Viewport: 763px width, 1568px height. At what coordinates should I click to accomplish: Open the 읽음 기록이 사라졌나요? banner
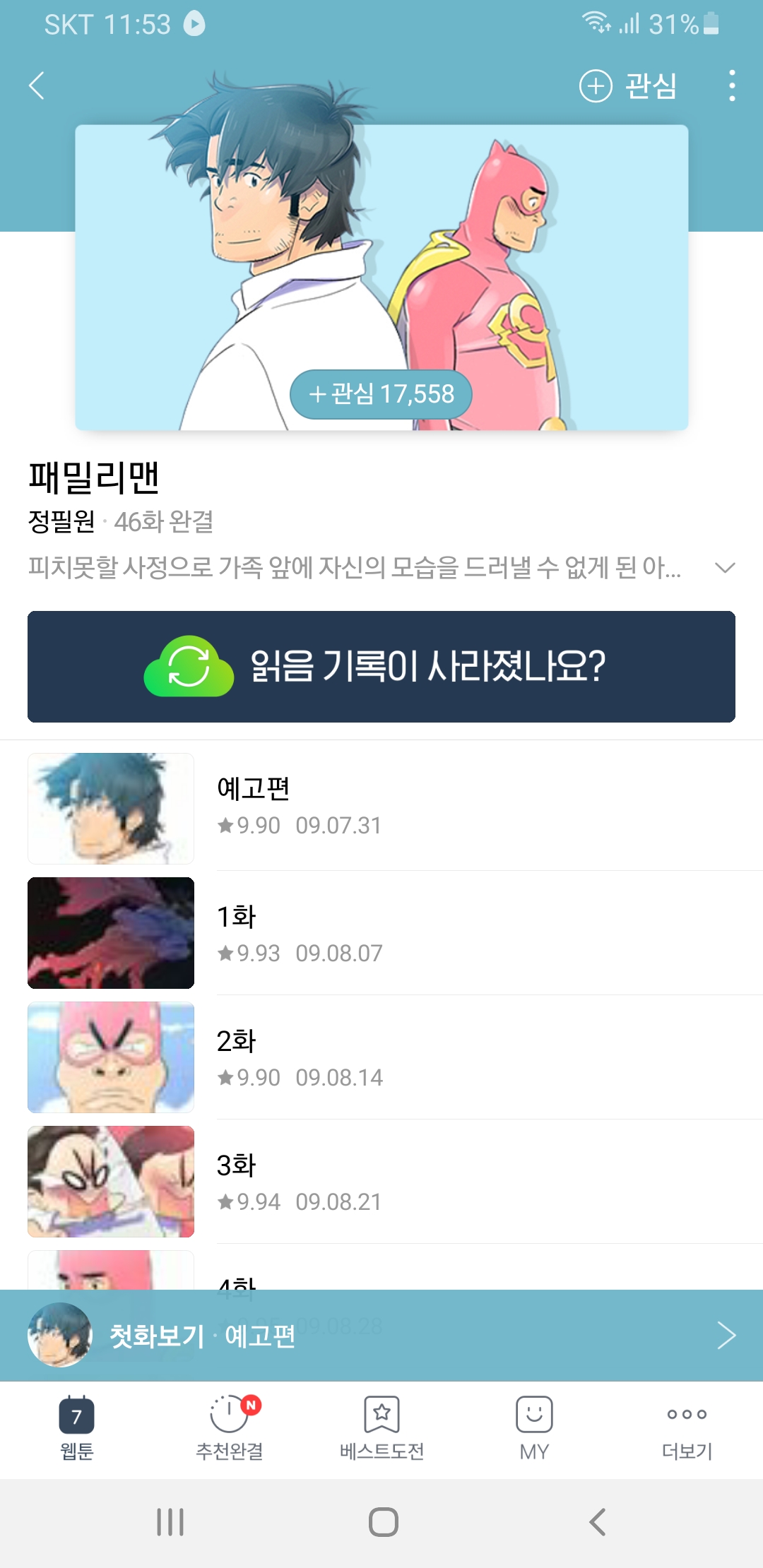pos(381,666)
